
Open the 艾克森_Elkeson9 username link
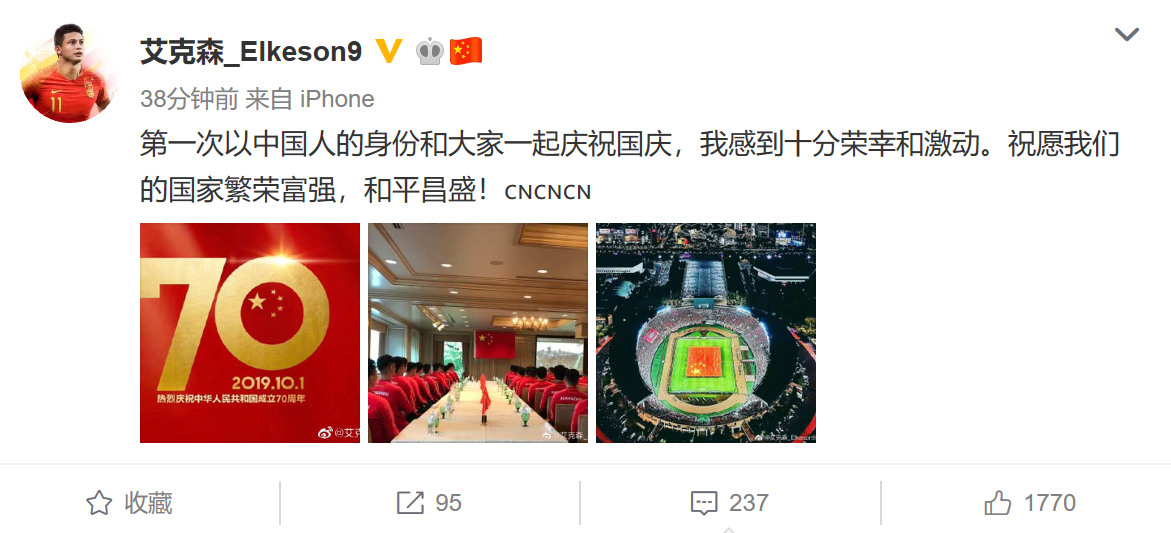251,51
